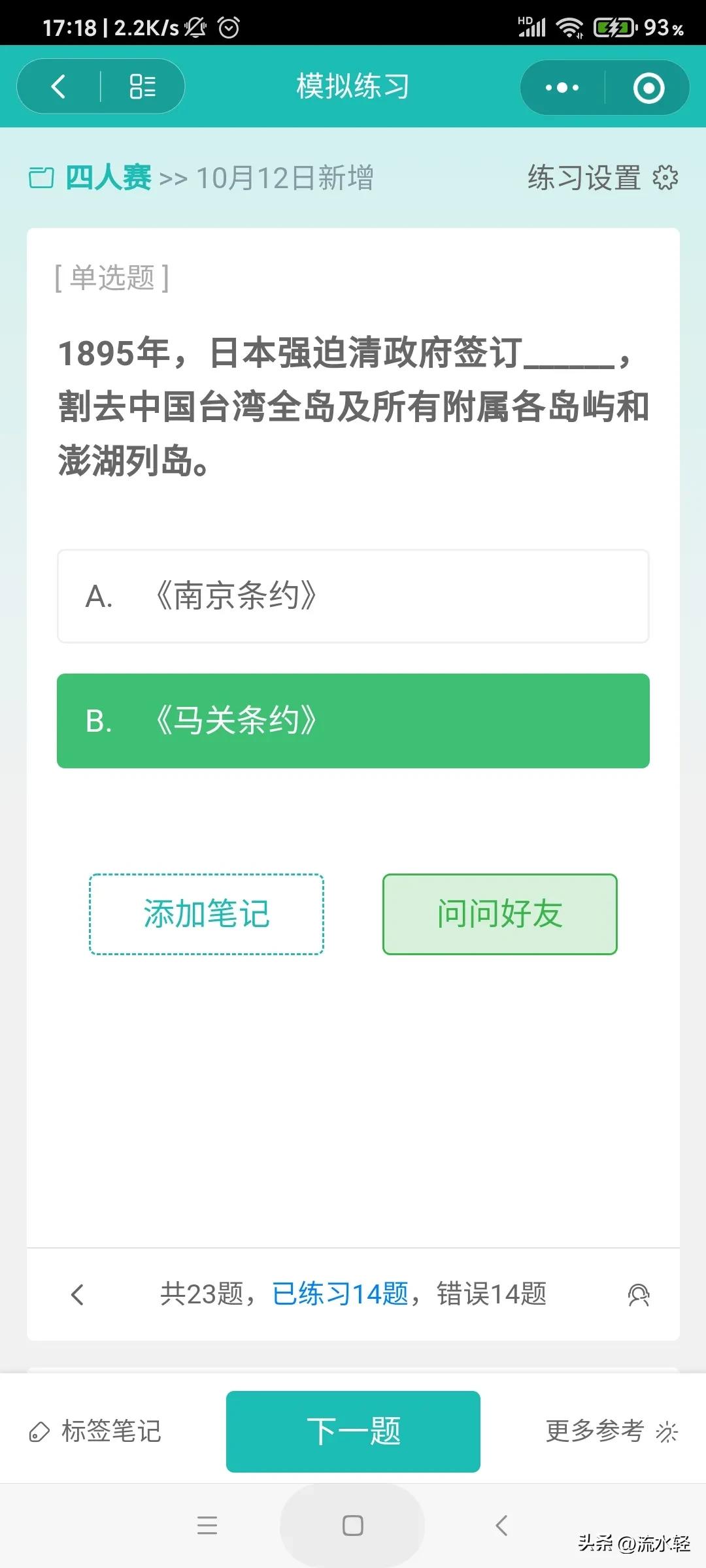This screenshot has width=706, height=1568.
Task: Click the back chevron in the header
Action: coord(58,86)
